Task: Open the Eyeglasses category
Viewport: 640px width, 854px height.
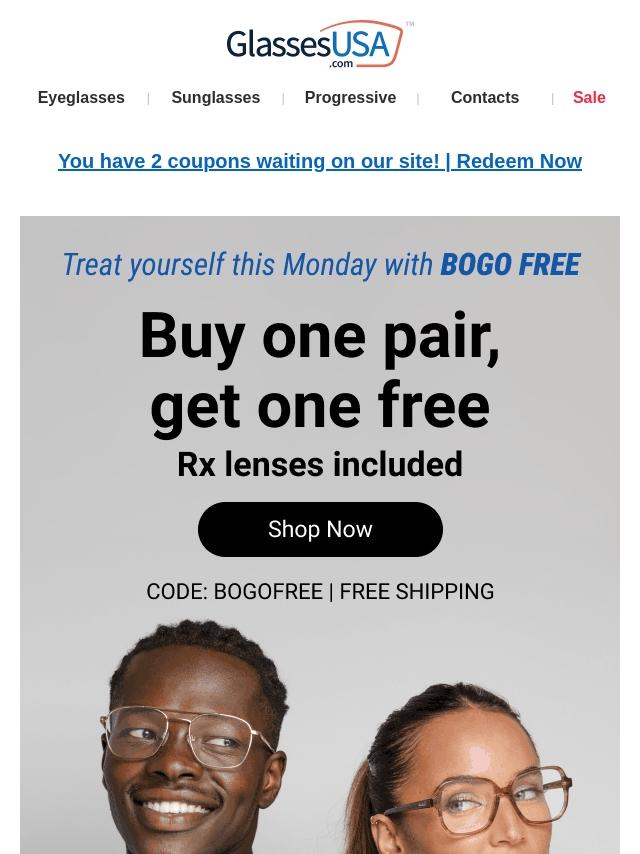Action: [x=81, y=97]
